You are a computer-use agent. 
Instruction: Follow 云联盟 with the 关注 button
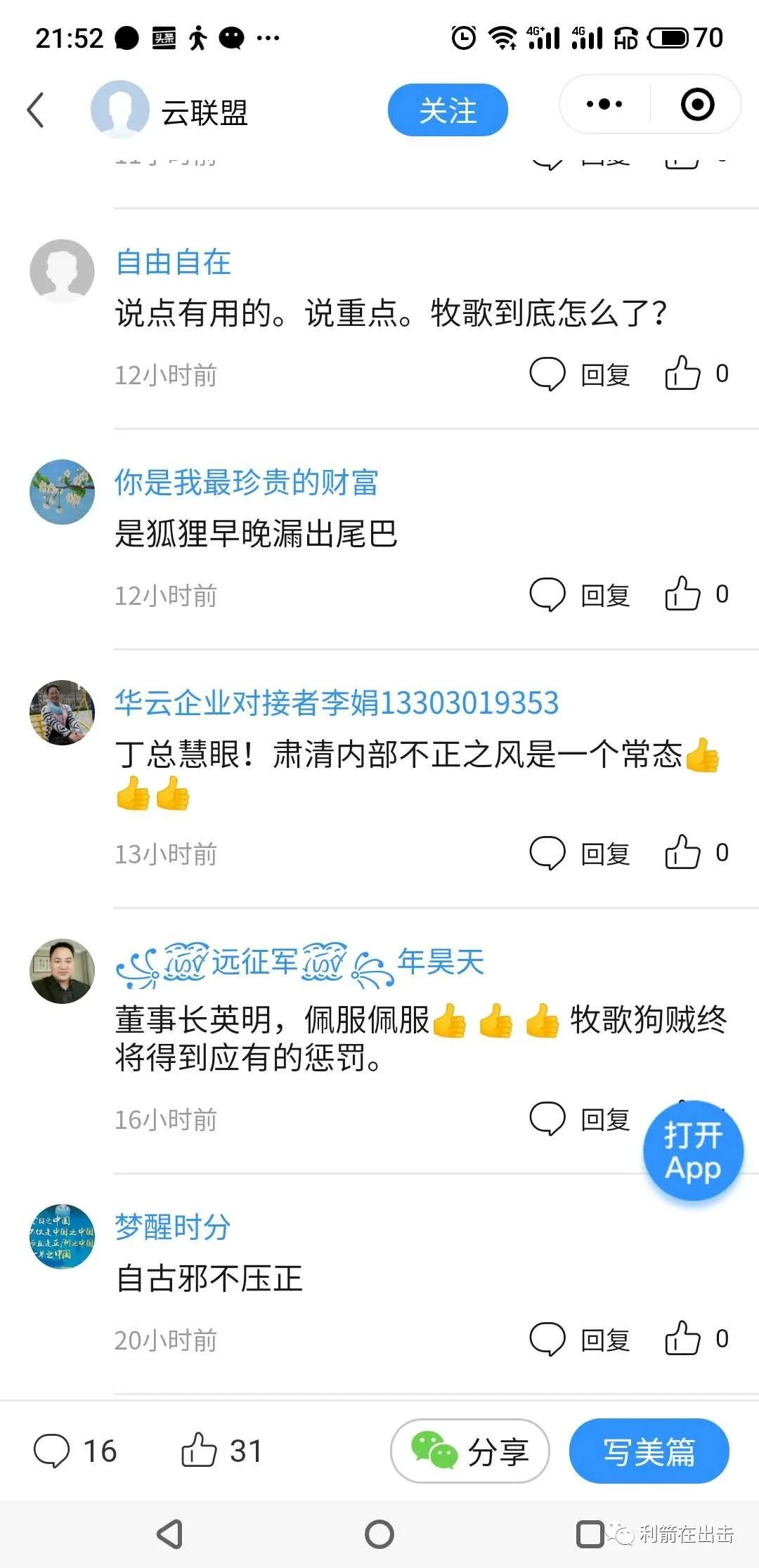click(x=448, y=110)
